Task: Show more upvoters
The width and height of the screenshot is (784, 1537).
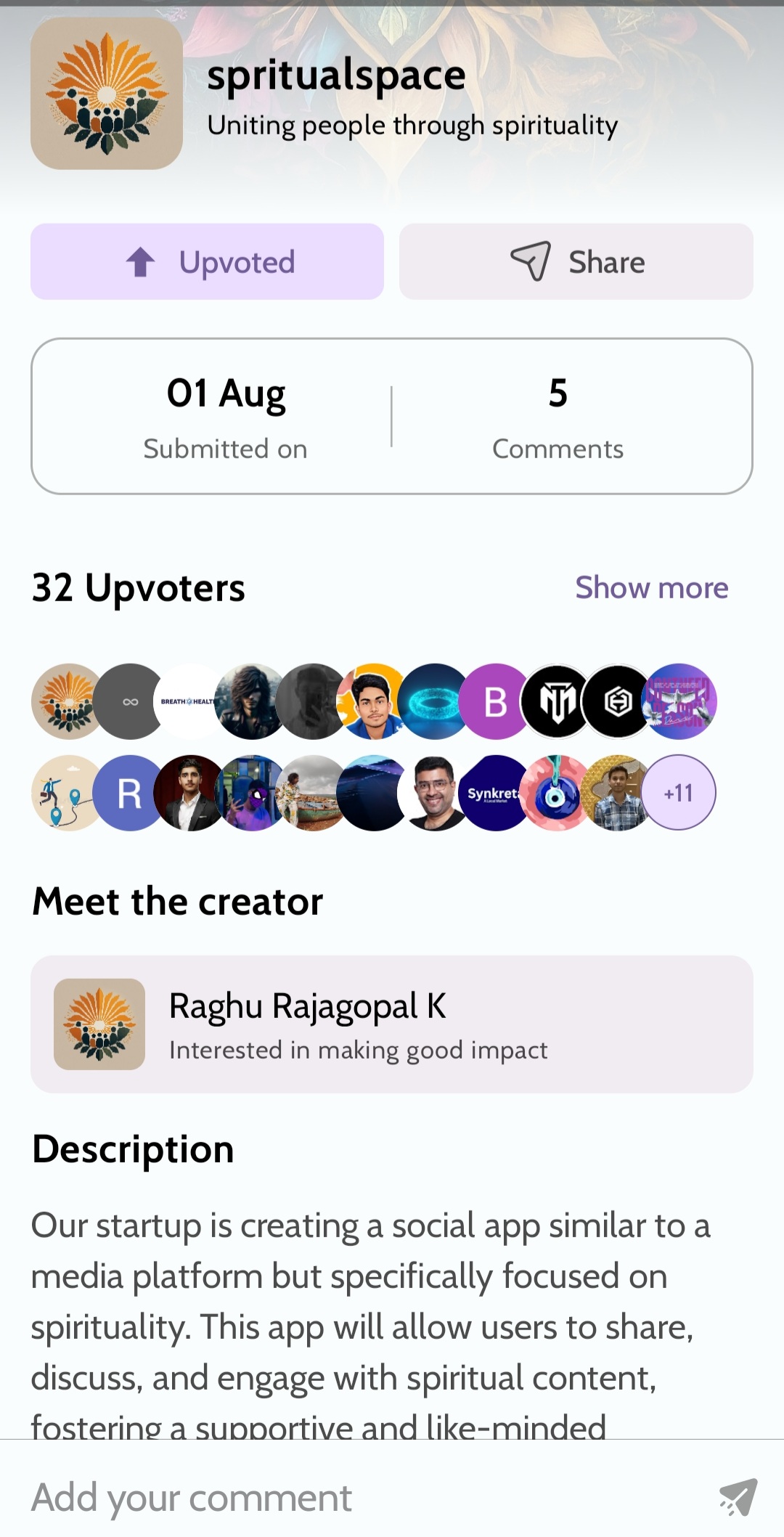Action: tap(651, 587)
